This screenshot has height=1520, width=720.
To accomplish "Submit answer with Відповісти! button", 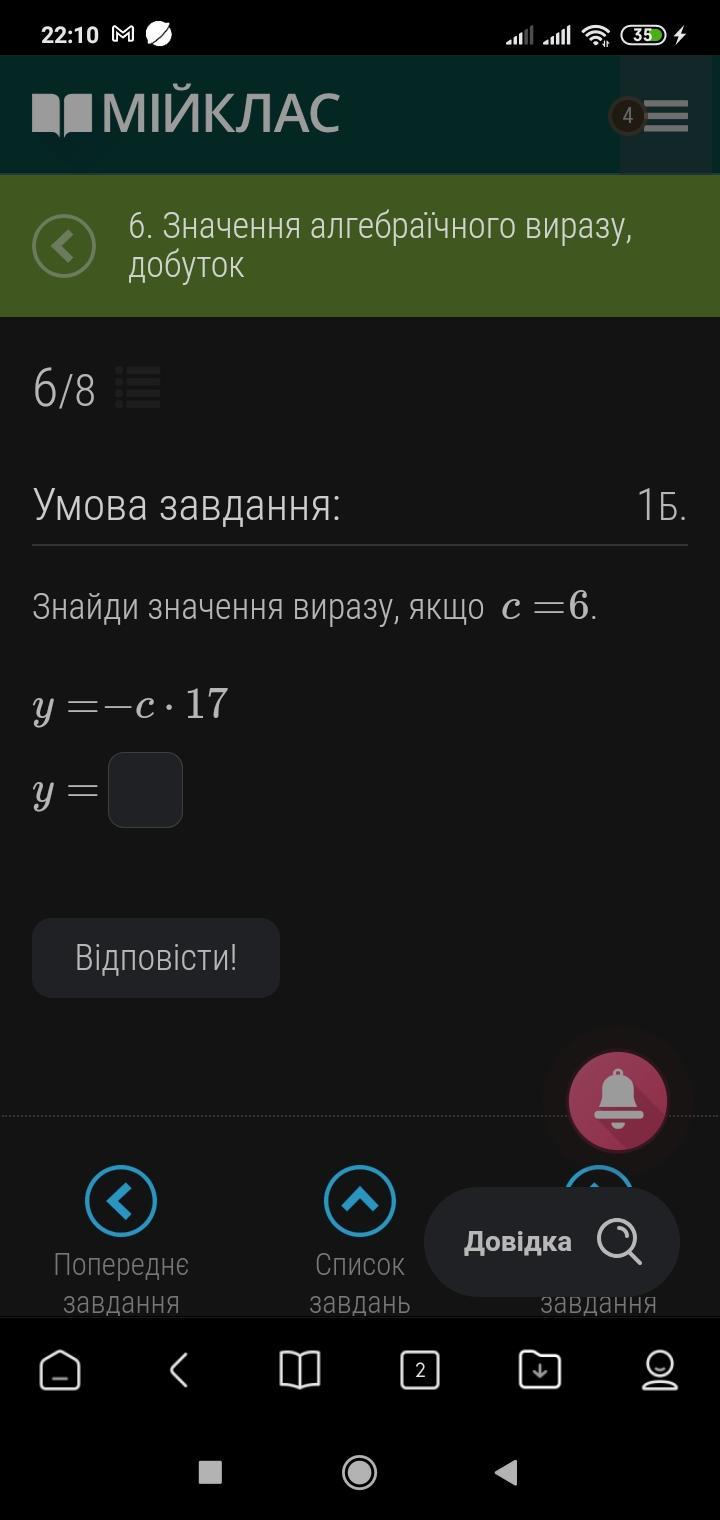I will coord(156,958).
